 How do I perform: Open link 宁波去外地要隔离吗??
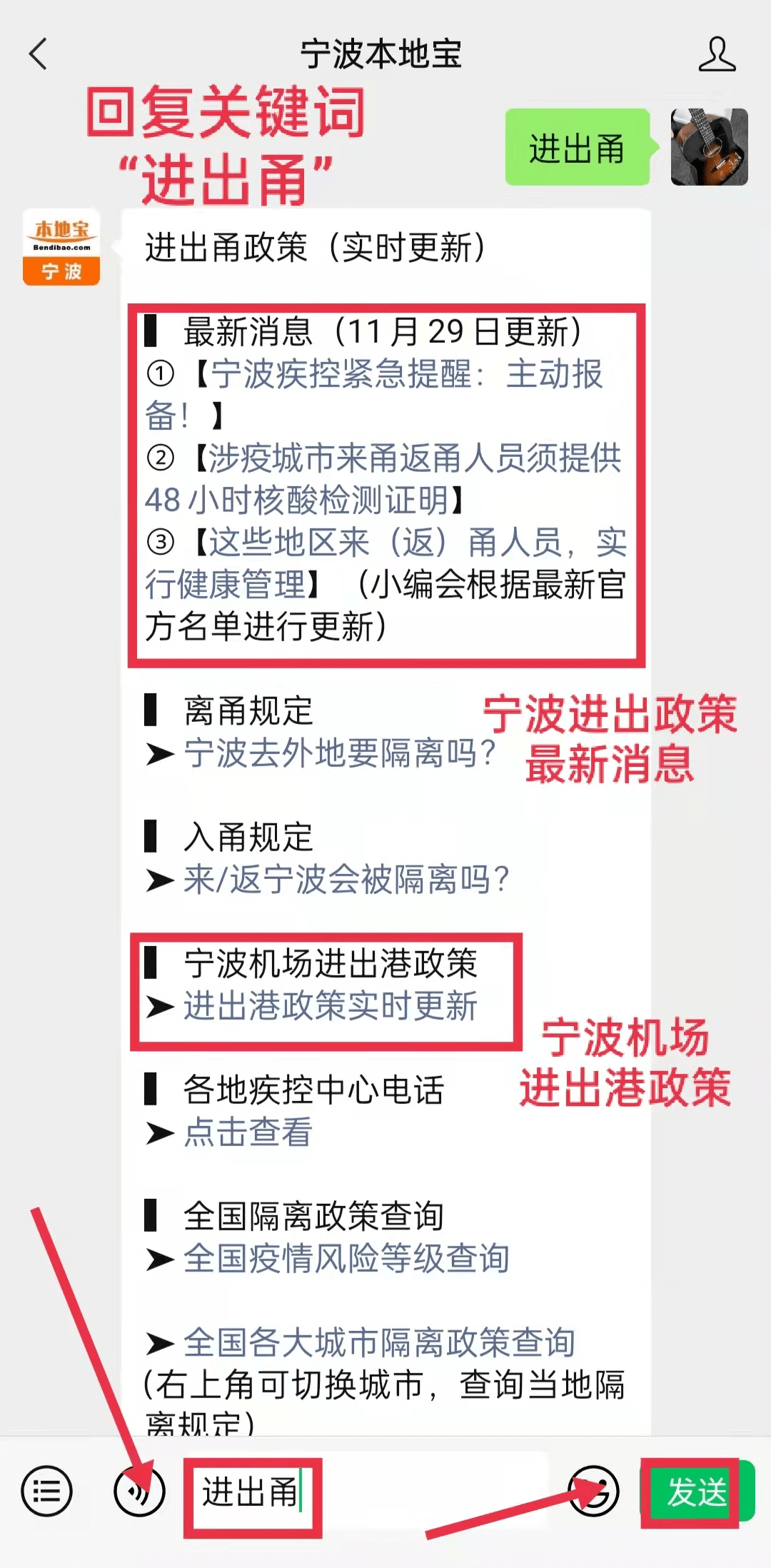(x=340, y=753)
